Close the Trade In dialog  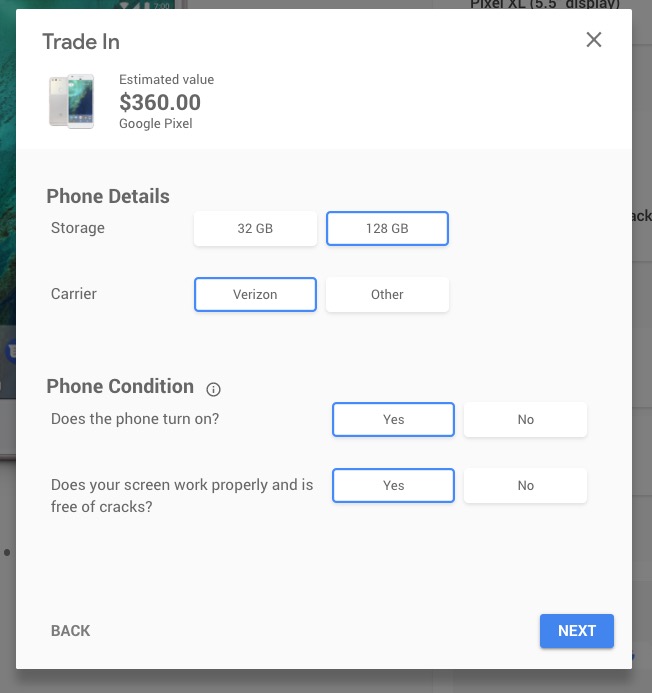[594, 40]
